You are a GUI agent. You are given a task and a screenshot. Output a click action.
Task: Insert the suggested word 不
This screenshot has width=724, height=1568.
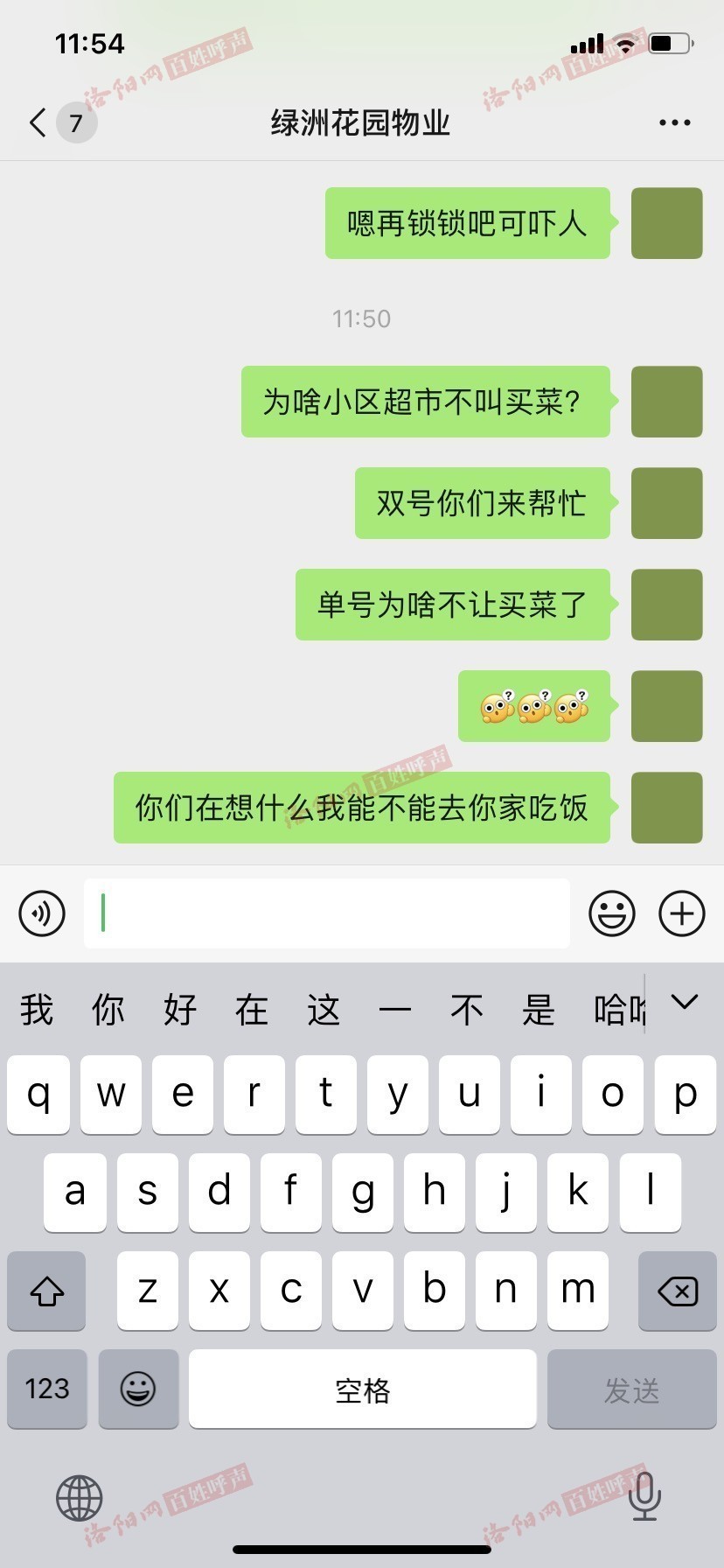coord(467,1010)
